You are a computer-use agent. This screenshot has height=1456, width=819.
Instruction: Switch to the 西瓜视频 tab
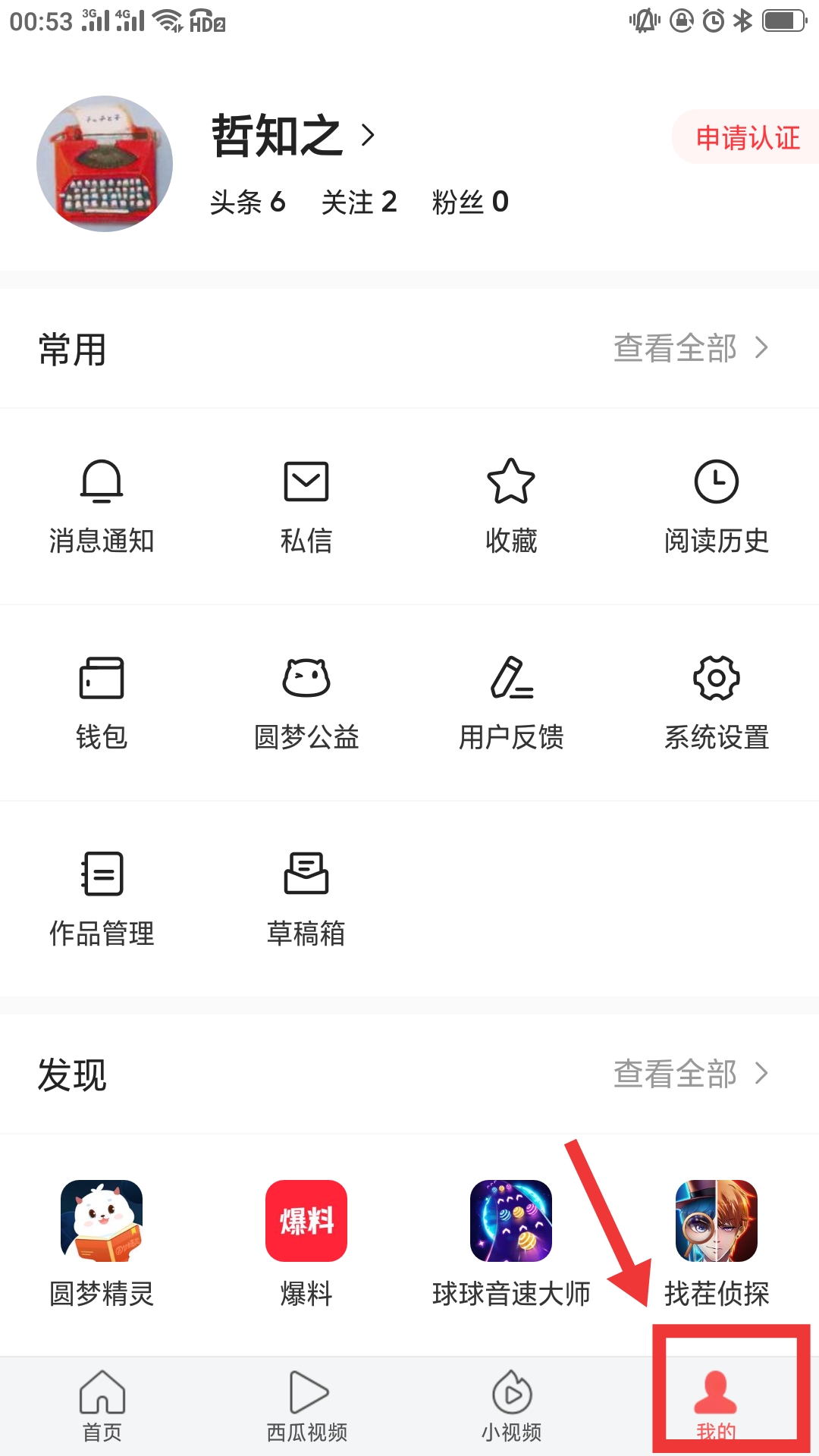306,1407
